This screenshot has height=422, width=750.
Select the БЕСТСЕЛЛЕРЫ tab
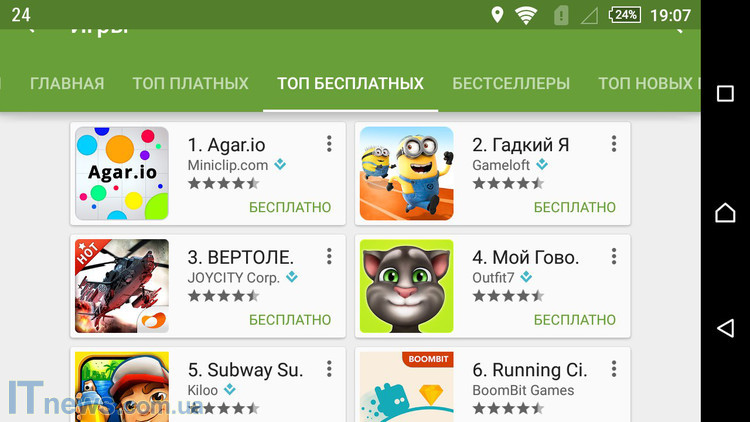pyautogui.click(x=511, y=84)
